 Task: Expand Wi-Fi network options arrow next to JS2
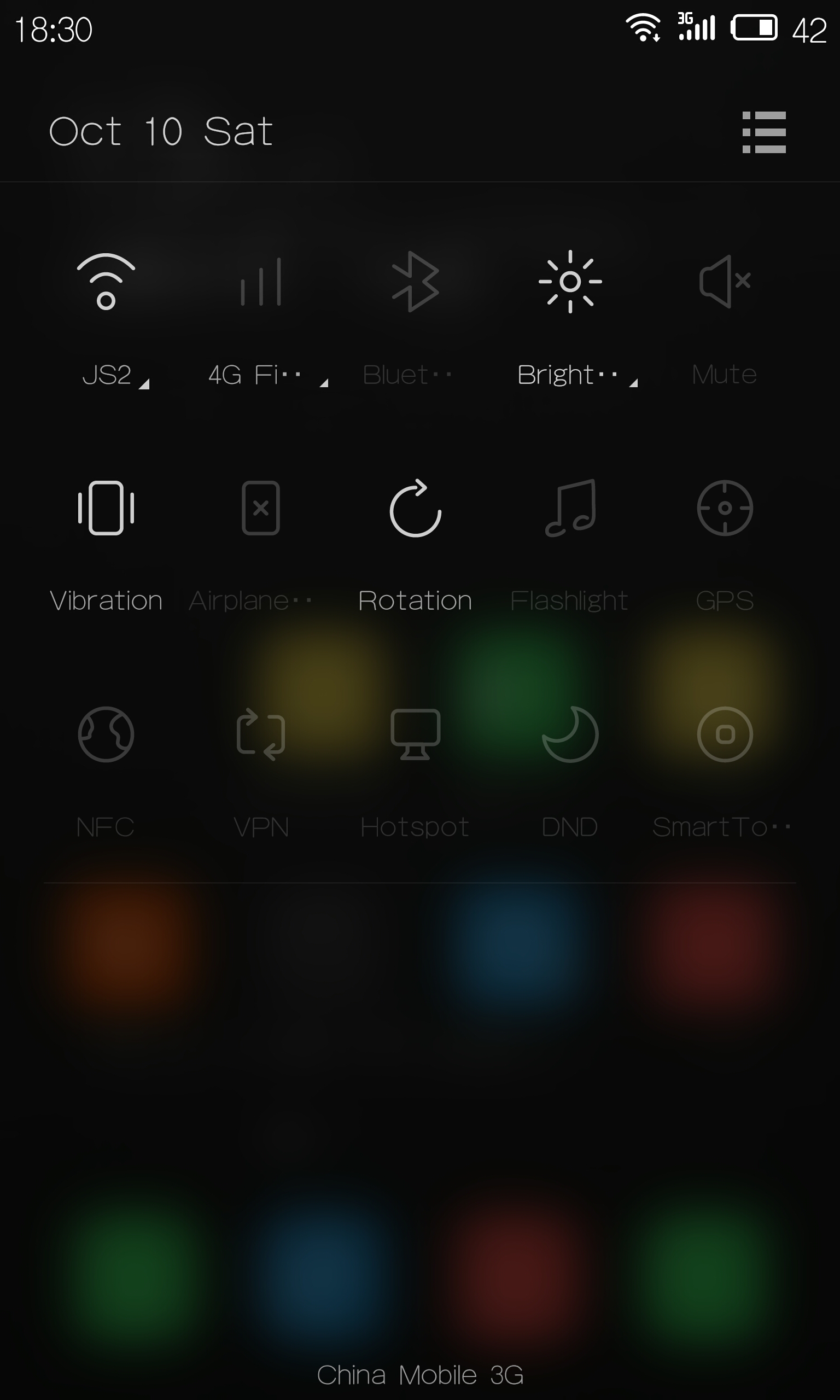click(144, 384)
